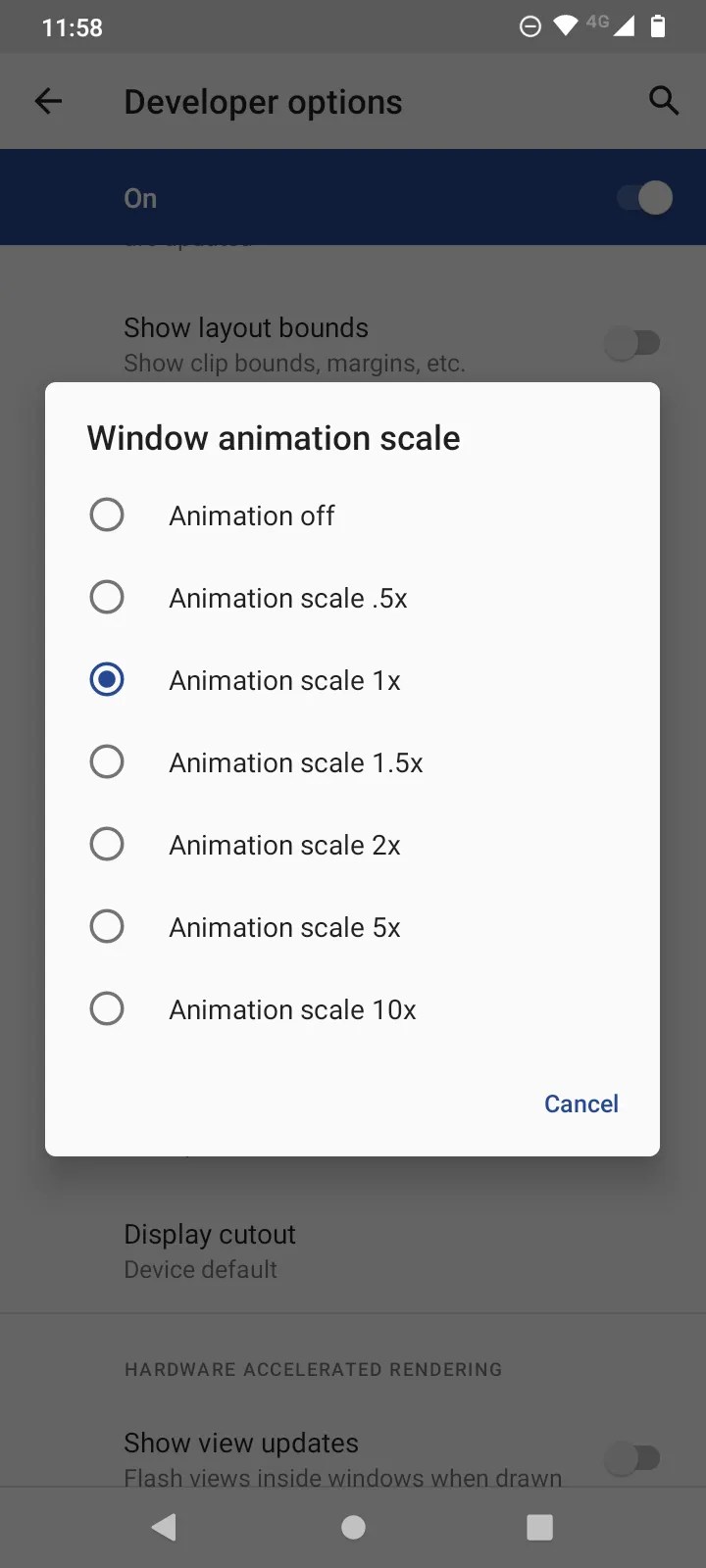This screenshot has height=1568, width=706.
Task: Tap the Back navigation button
Action: tap(163, 1526)
